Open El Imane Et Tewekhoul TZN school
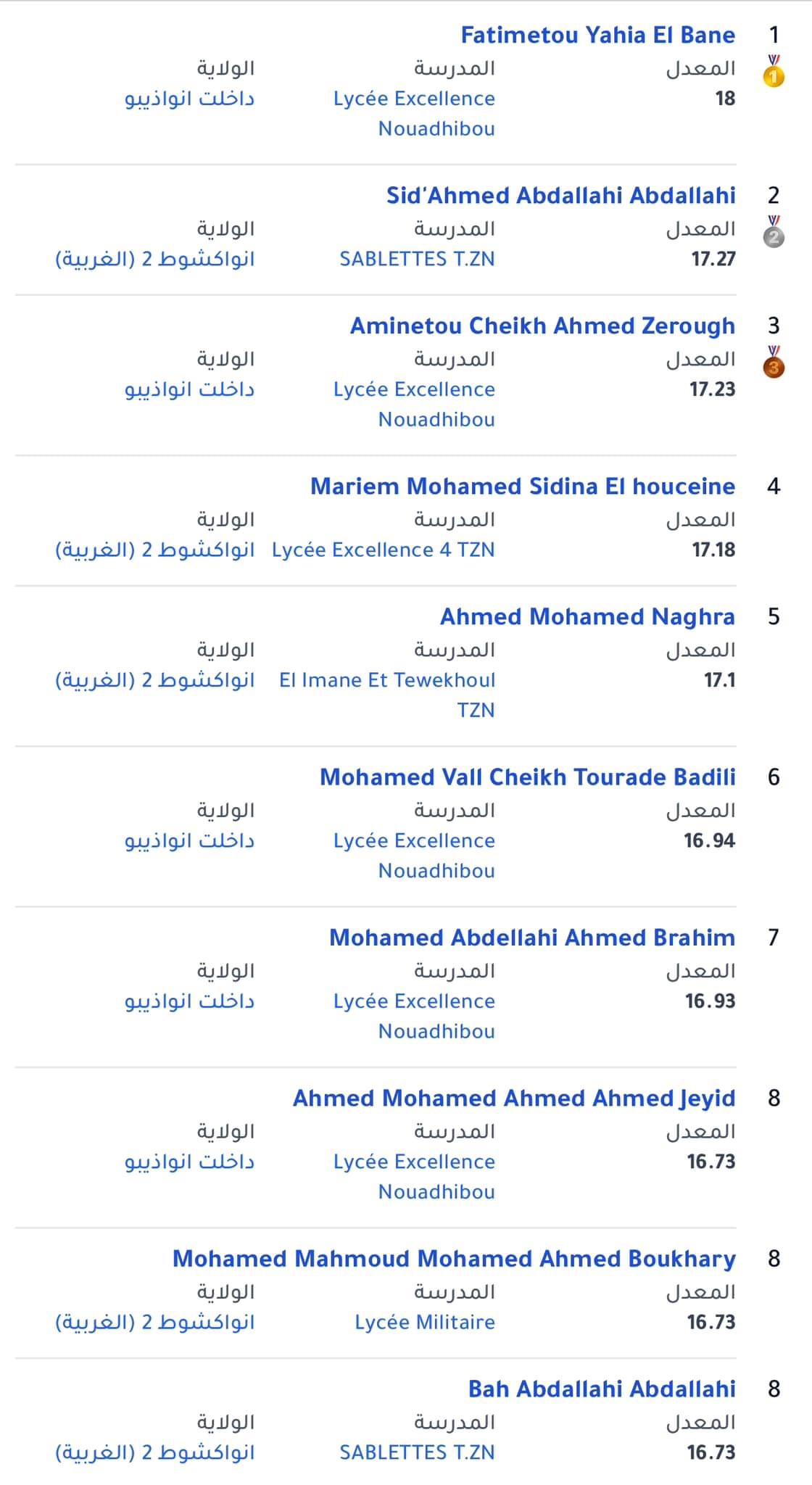812x1485 pixels. pos(387,695)
